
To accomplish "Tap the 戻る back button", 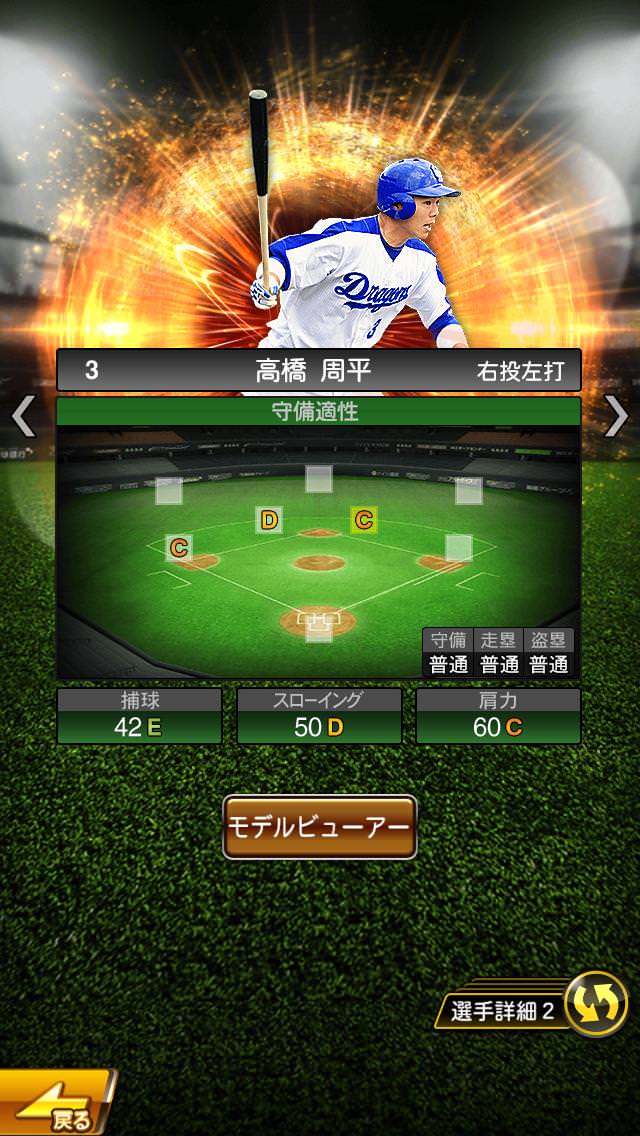I will pyautogui.click(x=57, y=1103).
